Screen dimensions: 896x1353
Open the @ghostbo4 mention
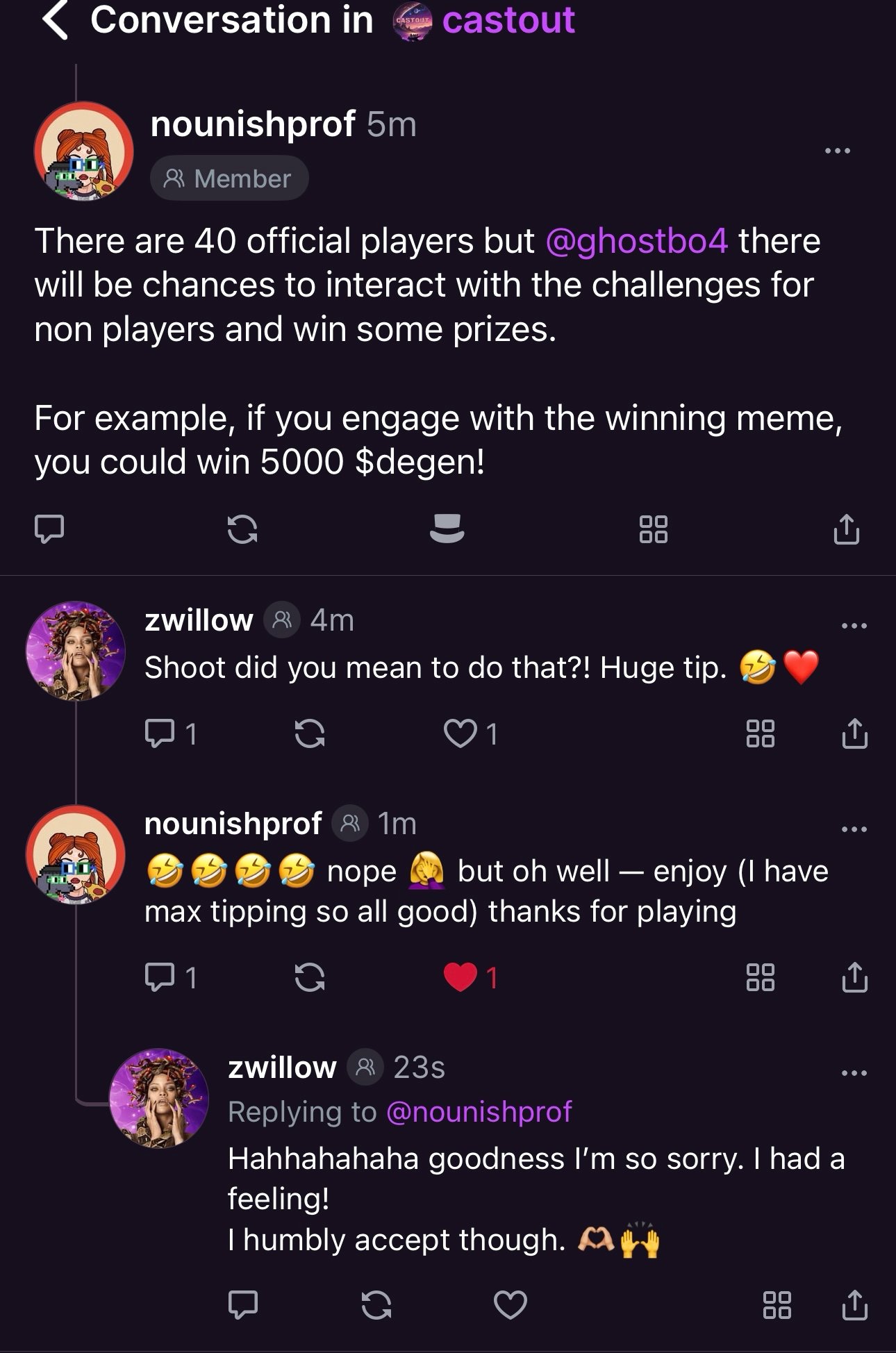tap(636, 241)
